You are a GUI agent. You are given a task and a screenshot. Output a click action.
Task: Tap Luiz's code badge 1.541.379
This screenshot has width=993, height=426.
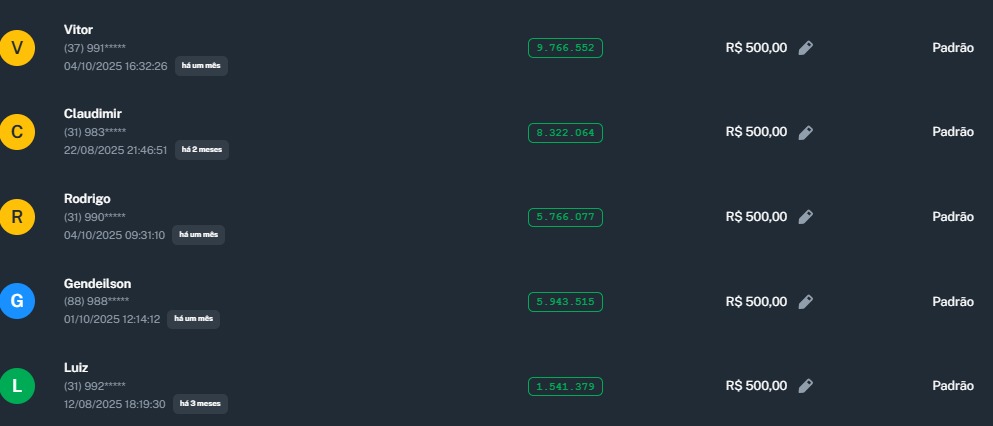click(x=565, y=386)
